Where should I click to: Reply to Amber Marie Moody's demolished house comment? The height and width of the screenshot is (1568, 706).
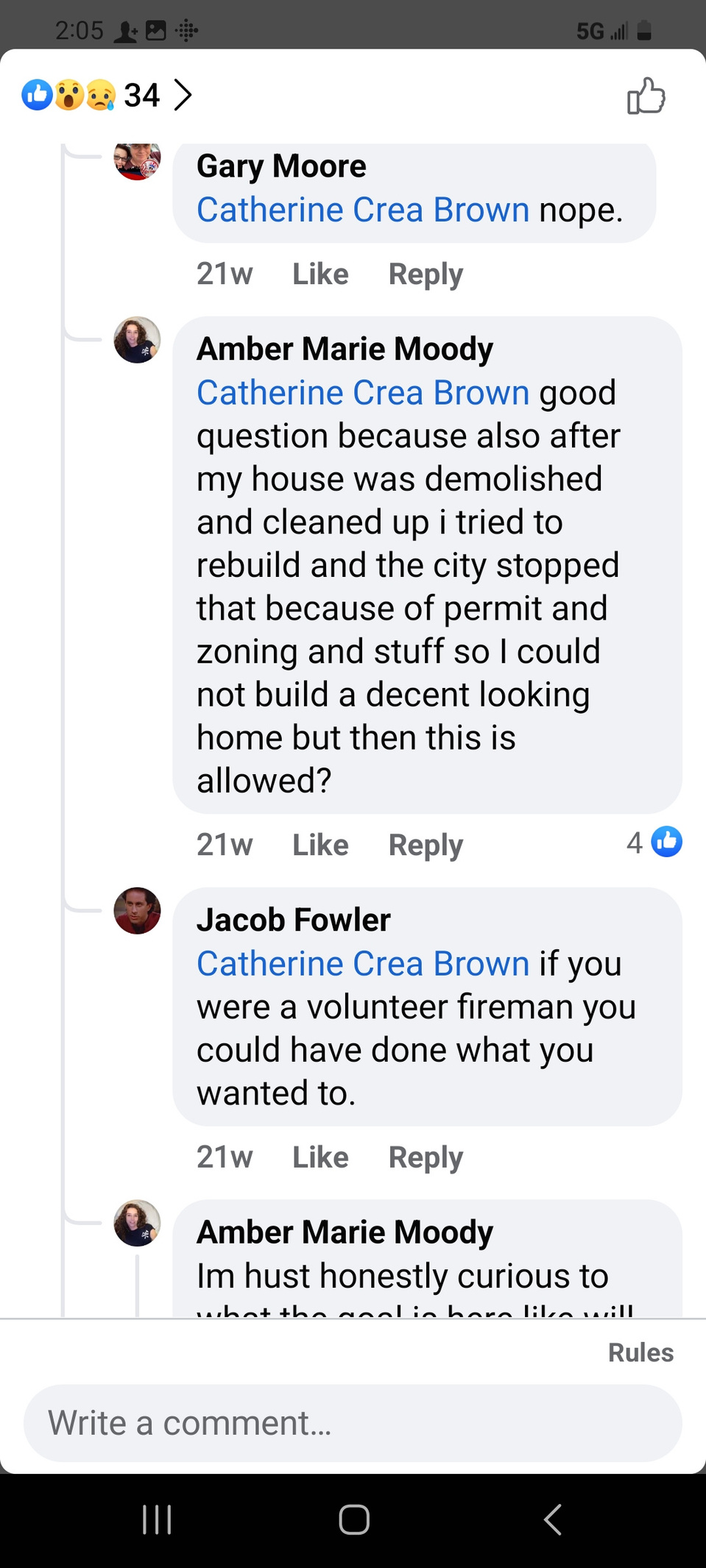point(426,845)
